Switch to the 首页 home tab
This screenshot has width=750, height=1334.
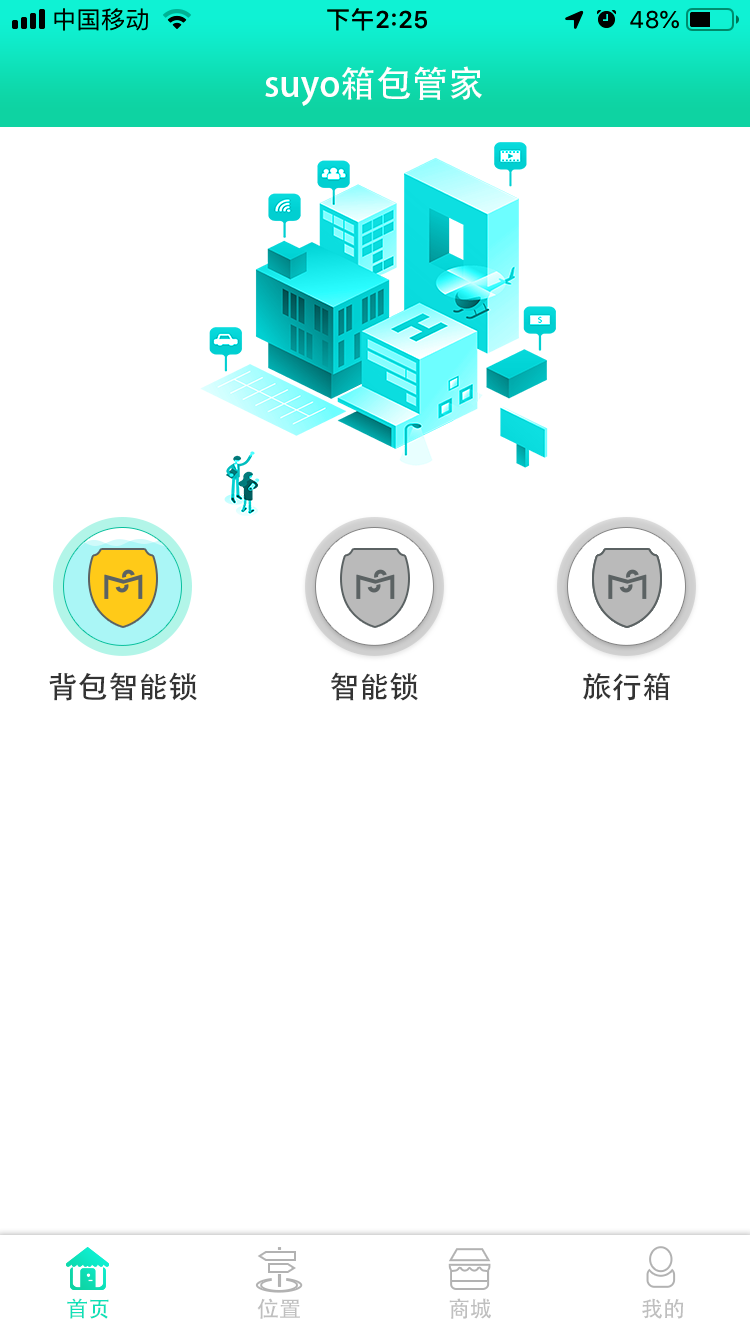coord(88,1283)
